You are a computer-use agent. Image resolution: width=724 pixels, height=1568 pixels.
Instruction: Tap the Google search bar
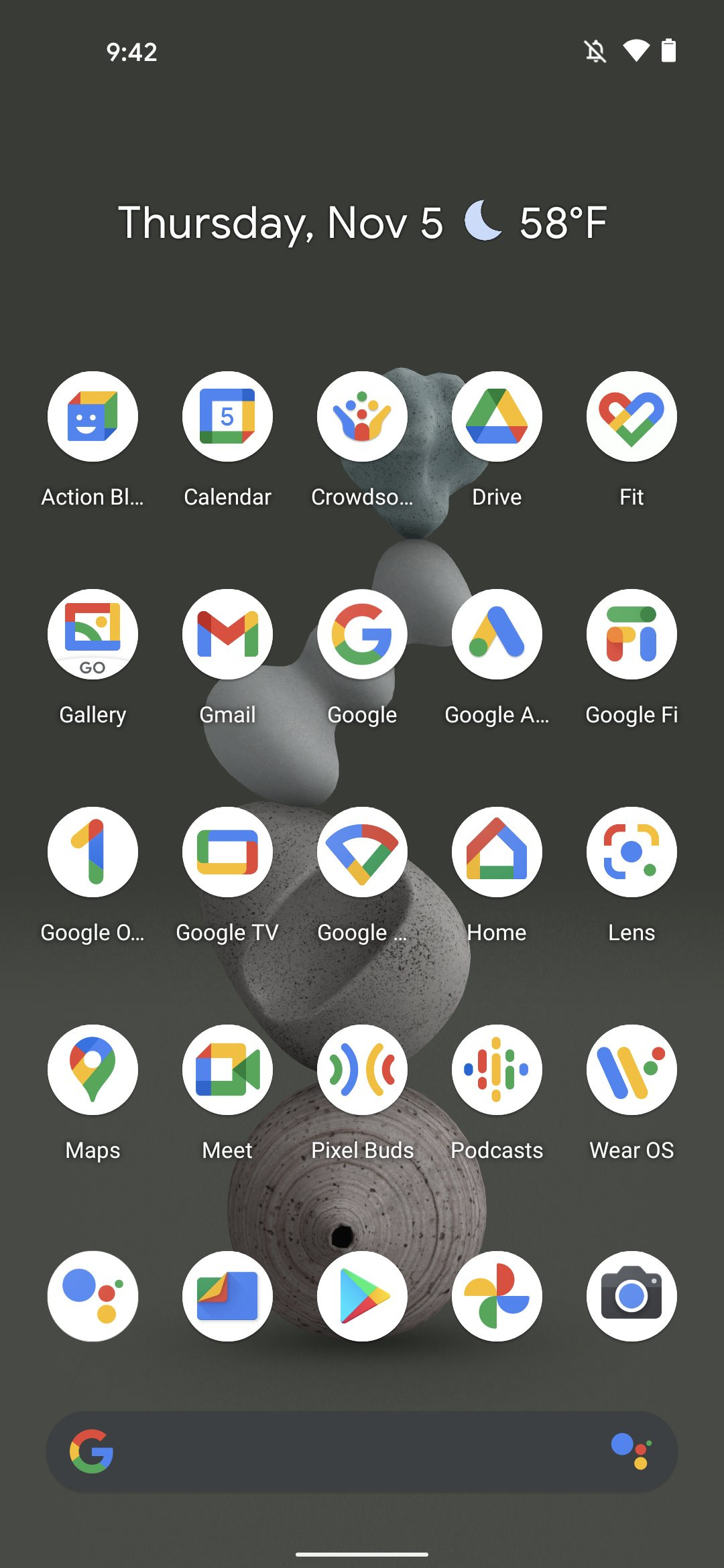pos(349,1451)
